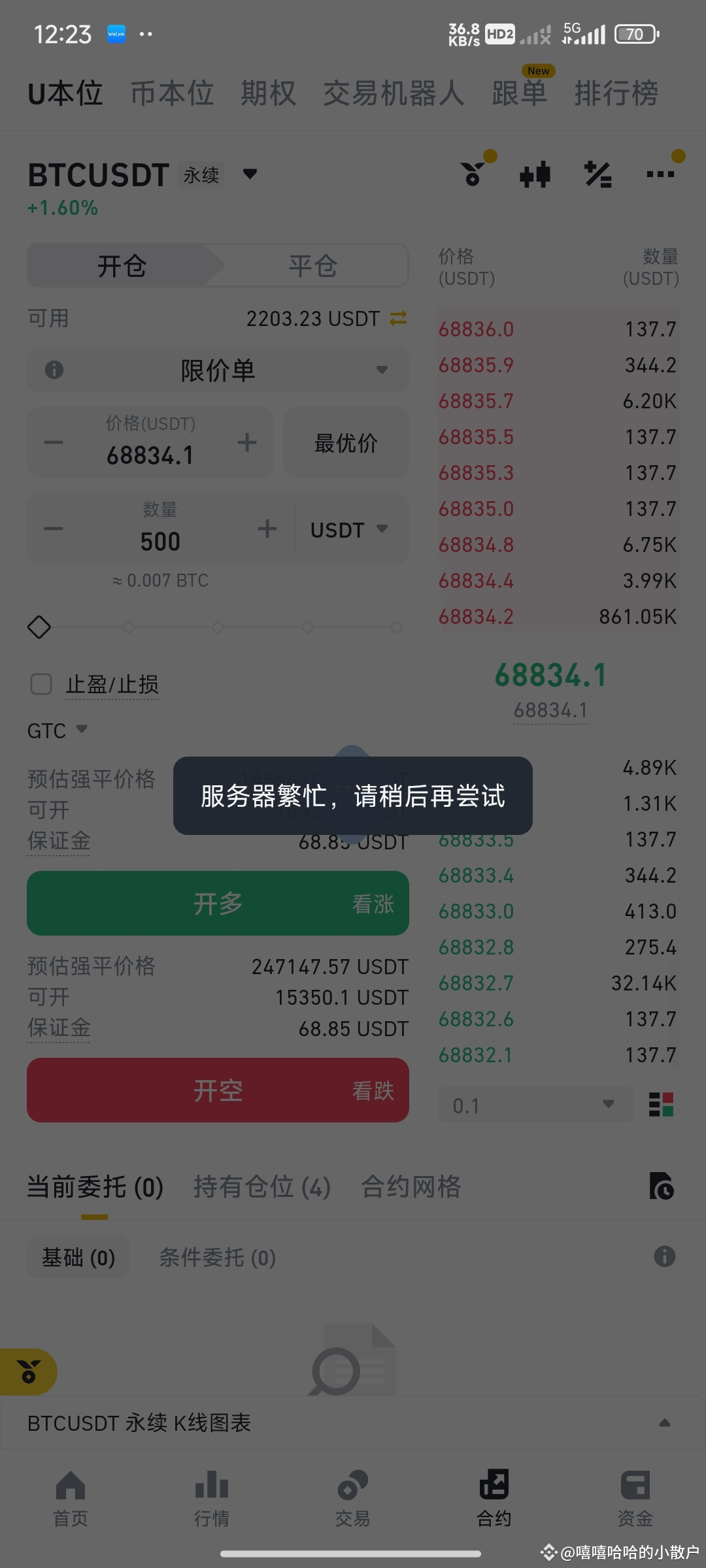Open the order book layout icon
This screenshot has height=1568, width=706.
click(662, 1104)
